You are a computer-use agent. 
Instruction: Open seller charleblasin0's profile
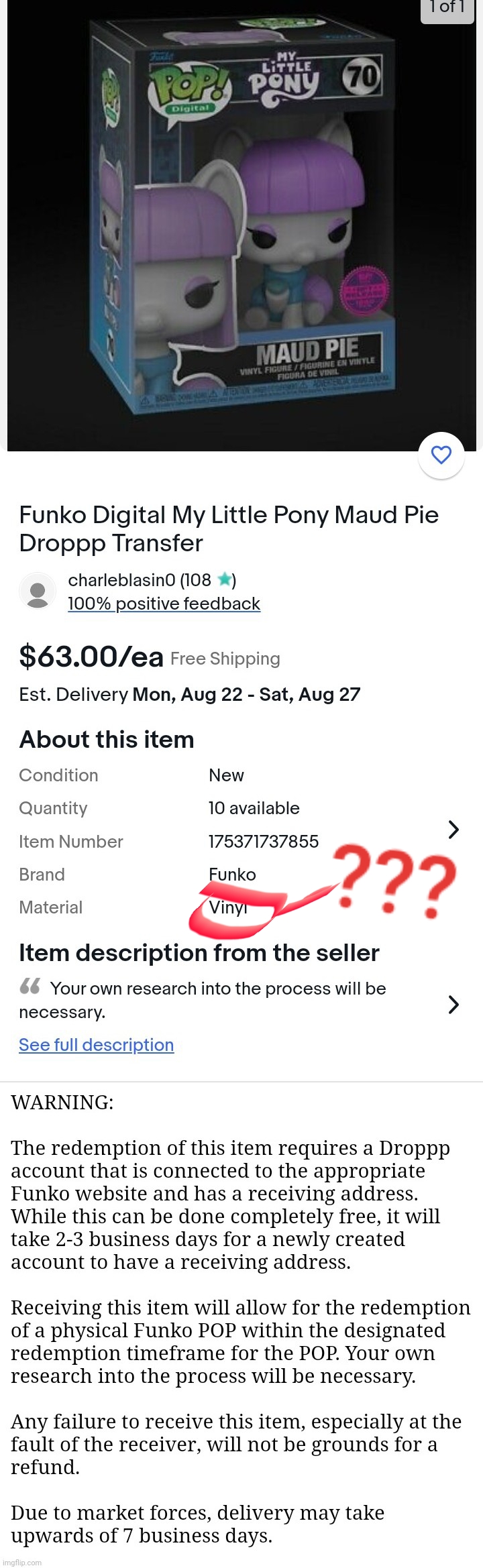click(139, 580)
